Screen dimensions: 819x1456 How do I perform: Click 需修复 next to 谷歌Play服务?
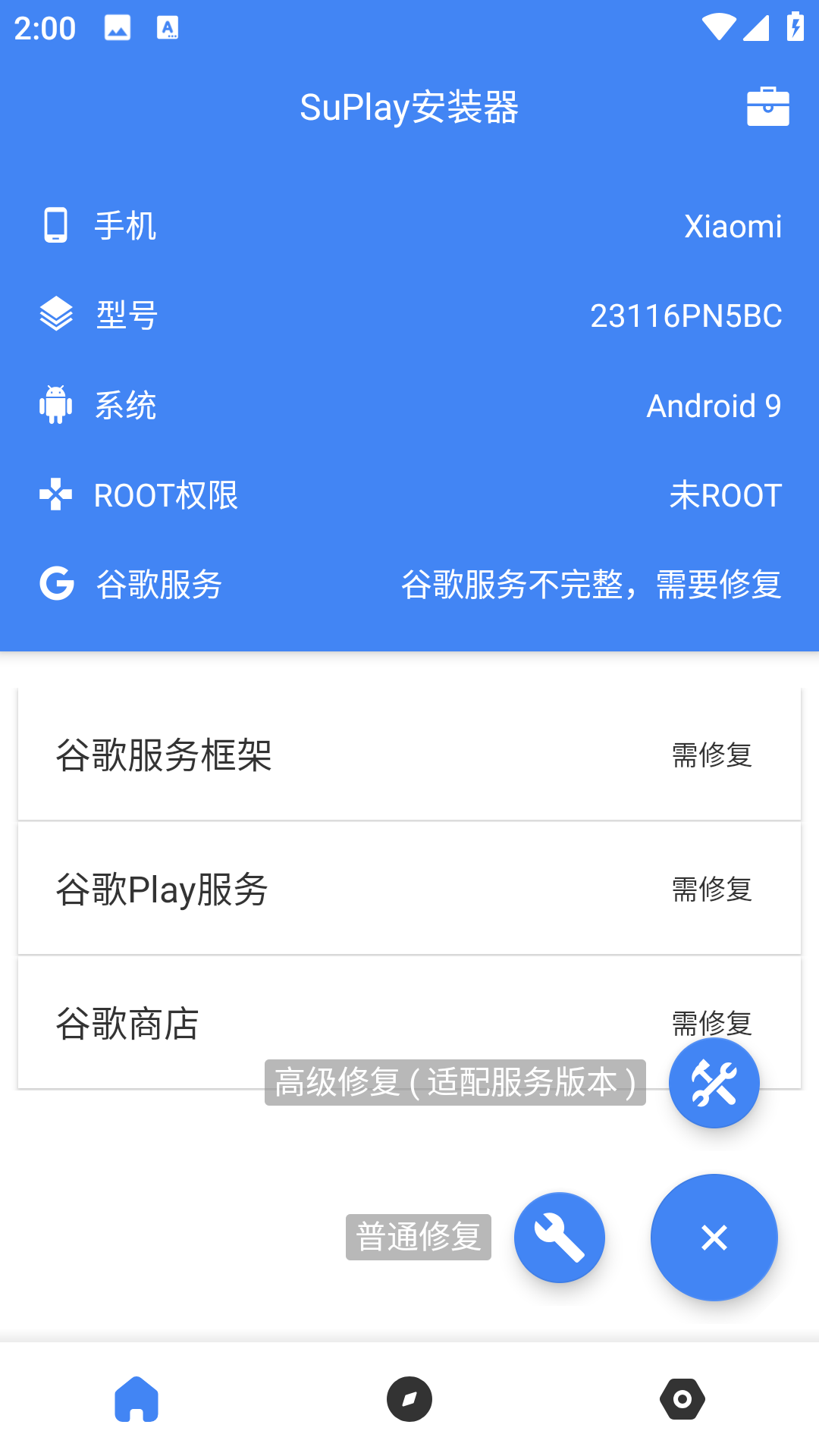pyautogui.click(x=711, y=890)
